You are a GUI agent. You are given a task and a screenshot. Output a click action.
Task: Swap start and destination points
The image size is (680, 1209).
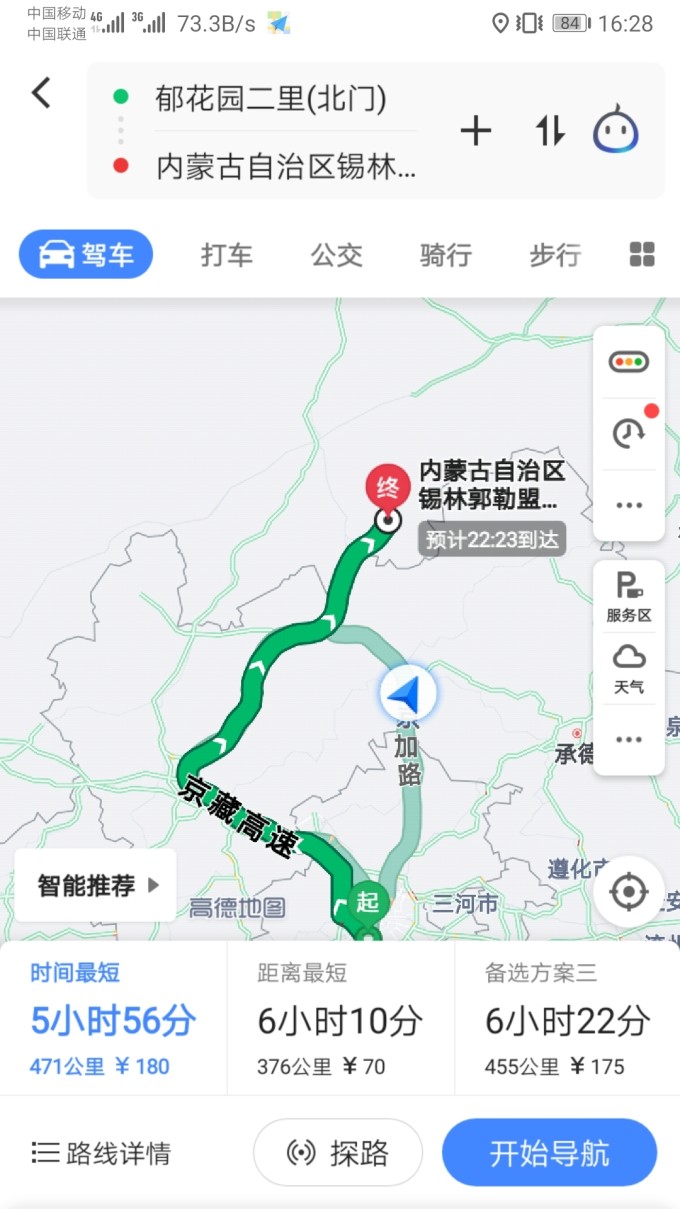[x=550, y=131]
